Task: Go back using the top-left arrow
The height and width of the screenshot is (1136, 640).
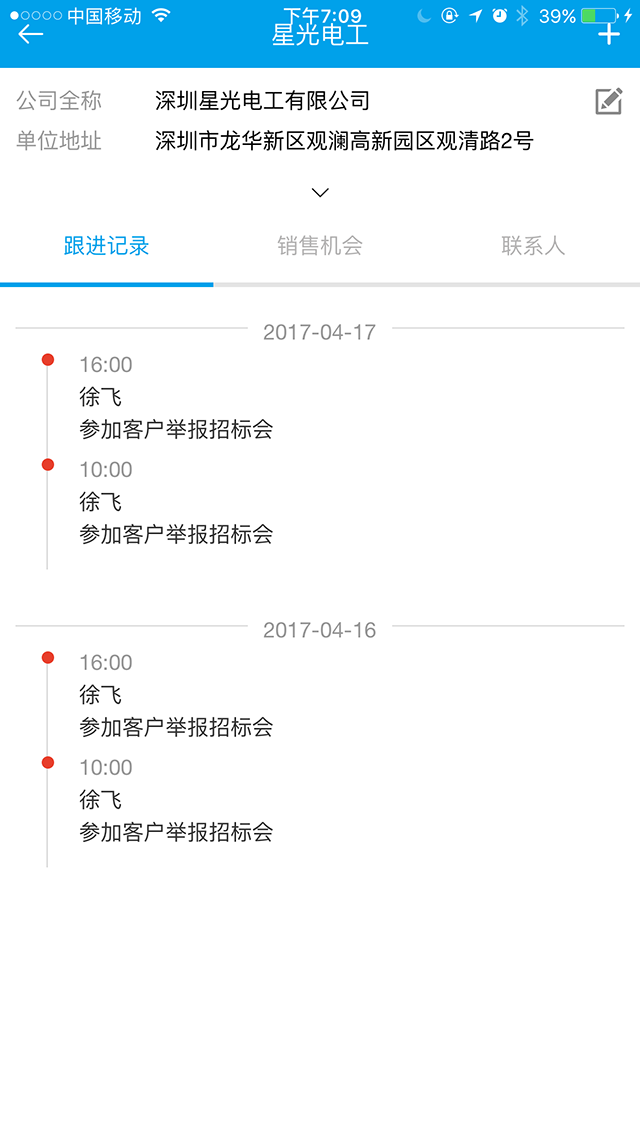Action: [31, 34]
